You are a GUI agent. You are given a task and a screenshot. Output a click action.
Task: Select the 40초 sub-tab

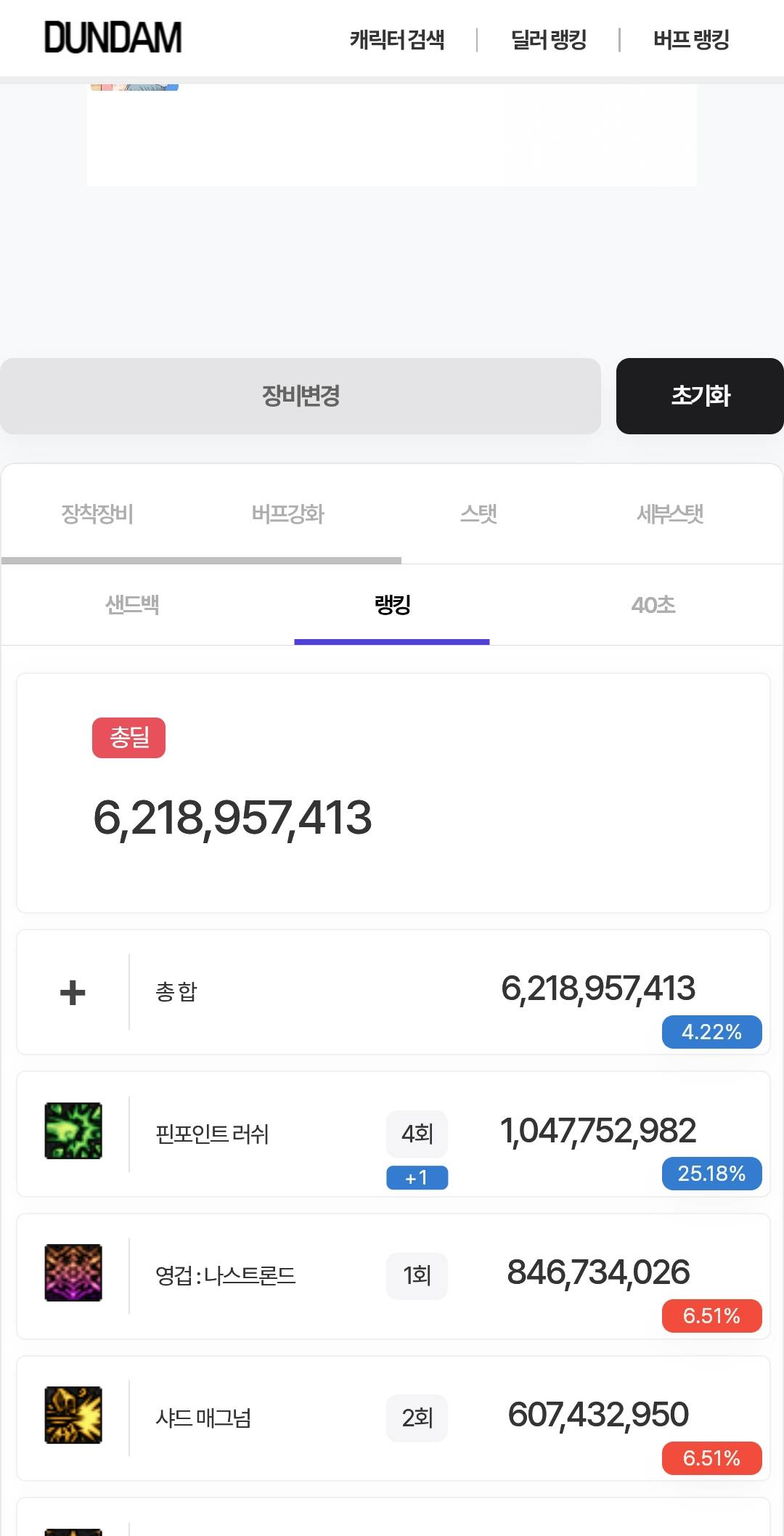[653, 605]
